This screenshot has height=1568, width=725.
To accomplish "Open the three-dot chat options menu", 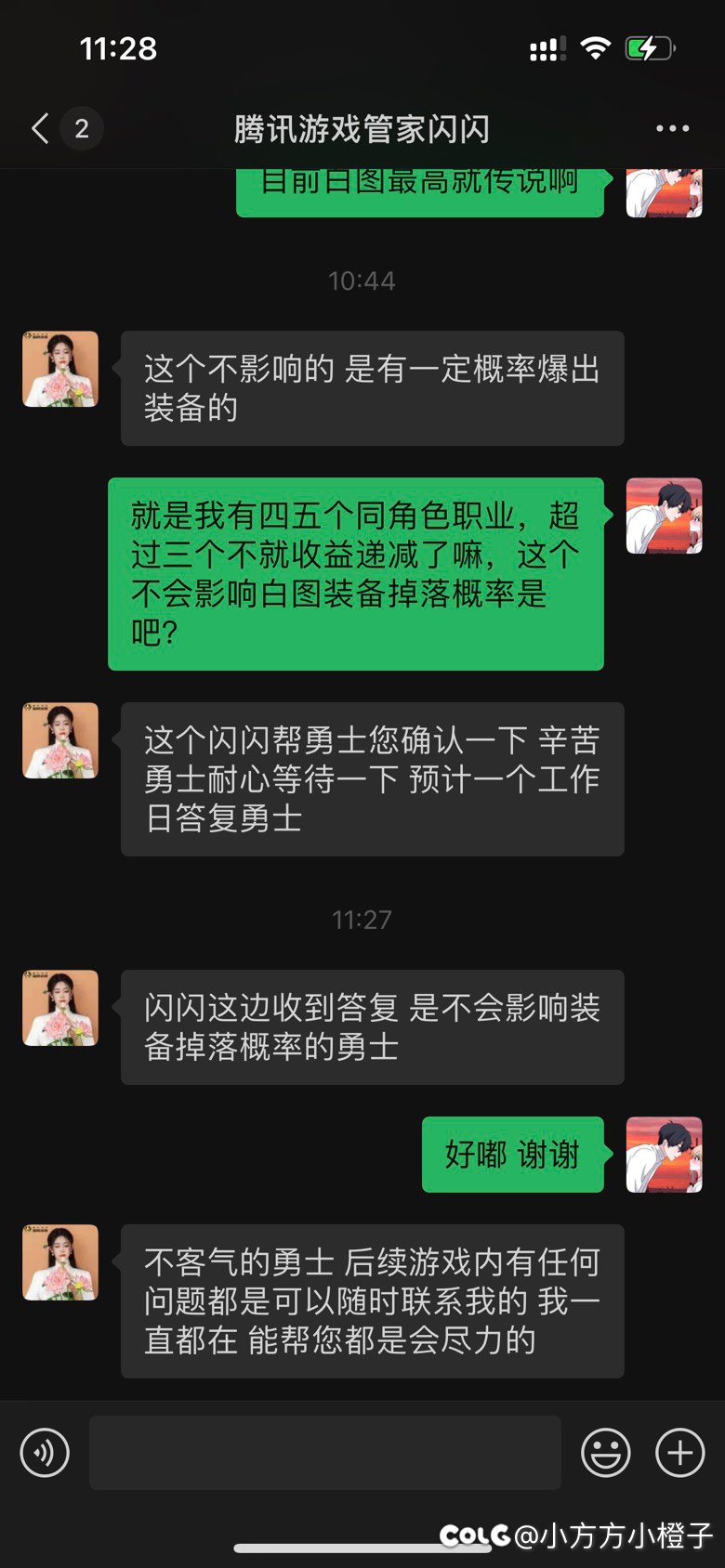I will (672, 128).
